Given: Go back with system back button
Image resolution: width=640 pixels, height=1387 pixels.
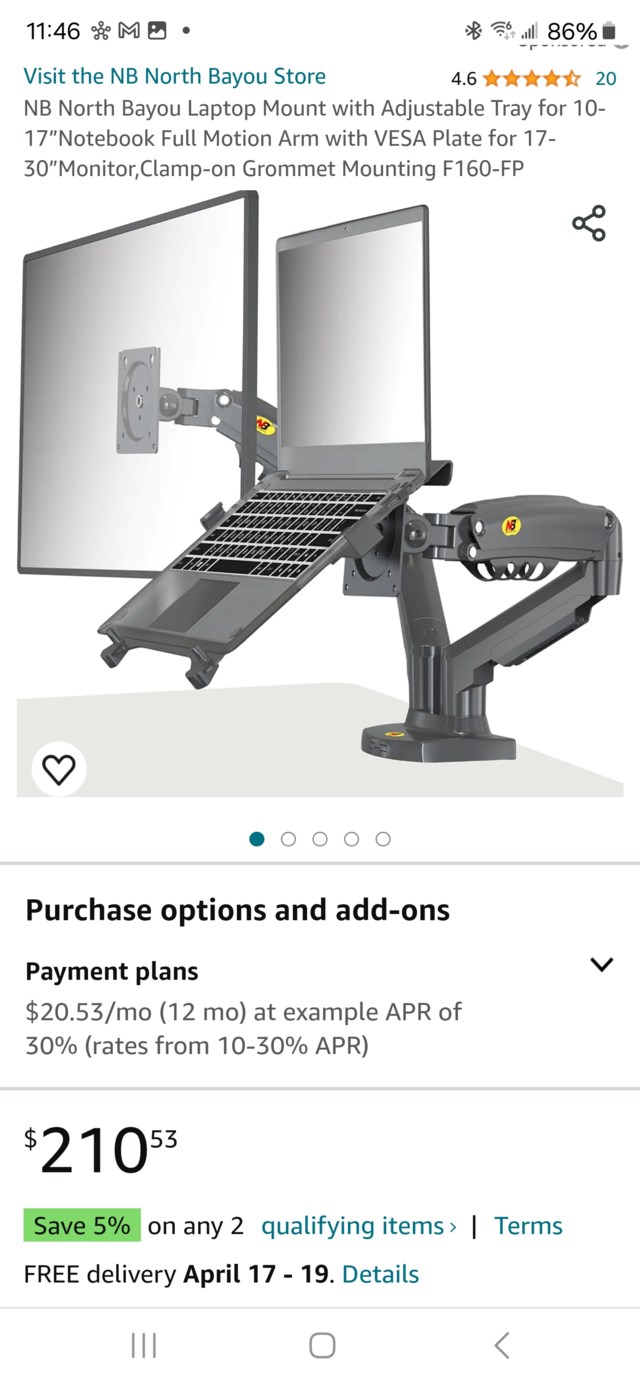Looking at the screenshot, I should pos(502,1345).
